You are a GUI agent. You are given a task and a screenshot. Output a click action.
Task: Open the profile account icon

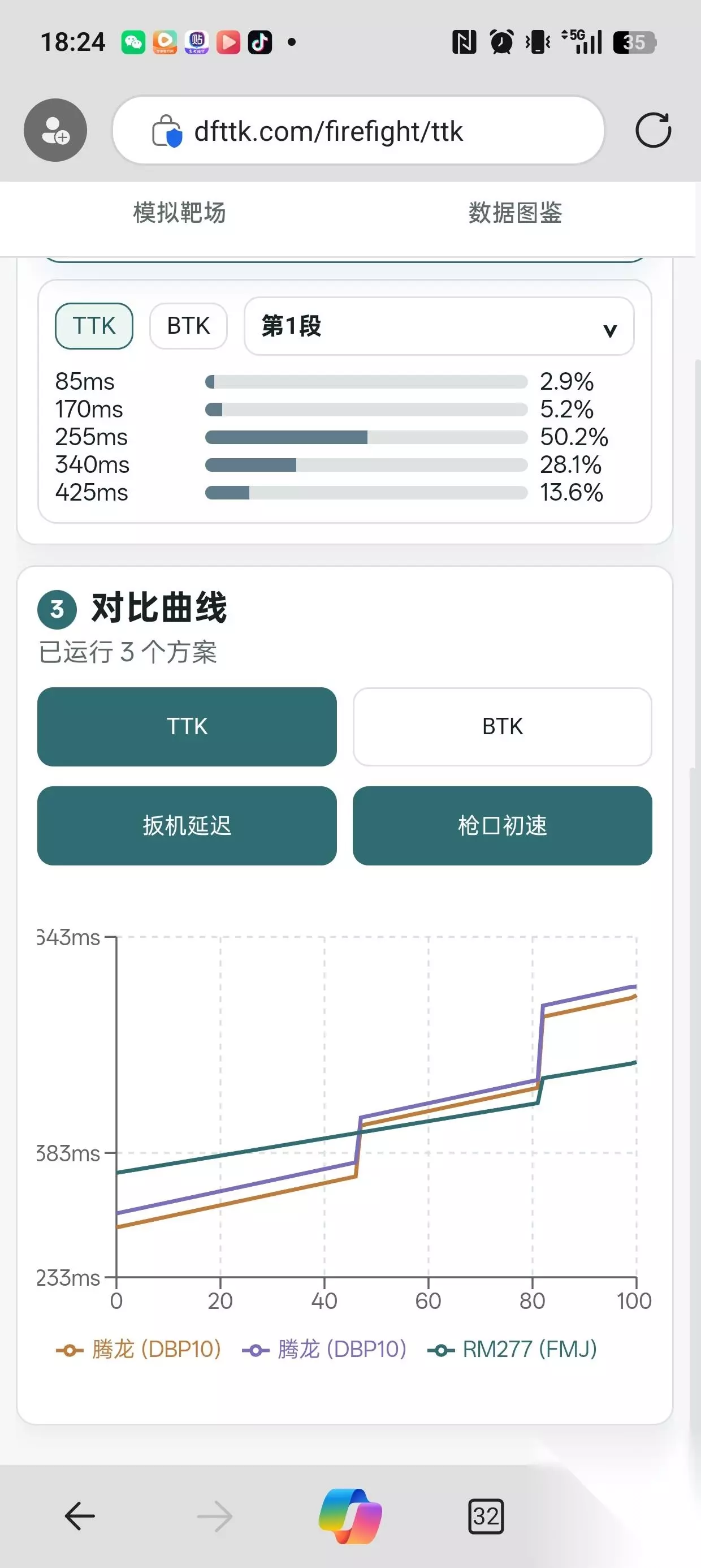pyautogui.click(x=55, y=130)
